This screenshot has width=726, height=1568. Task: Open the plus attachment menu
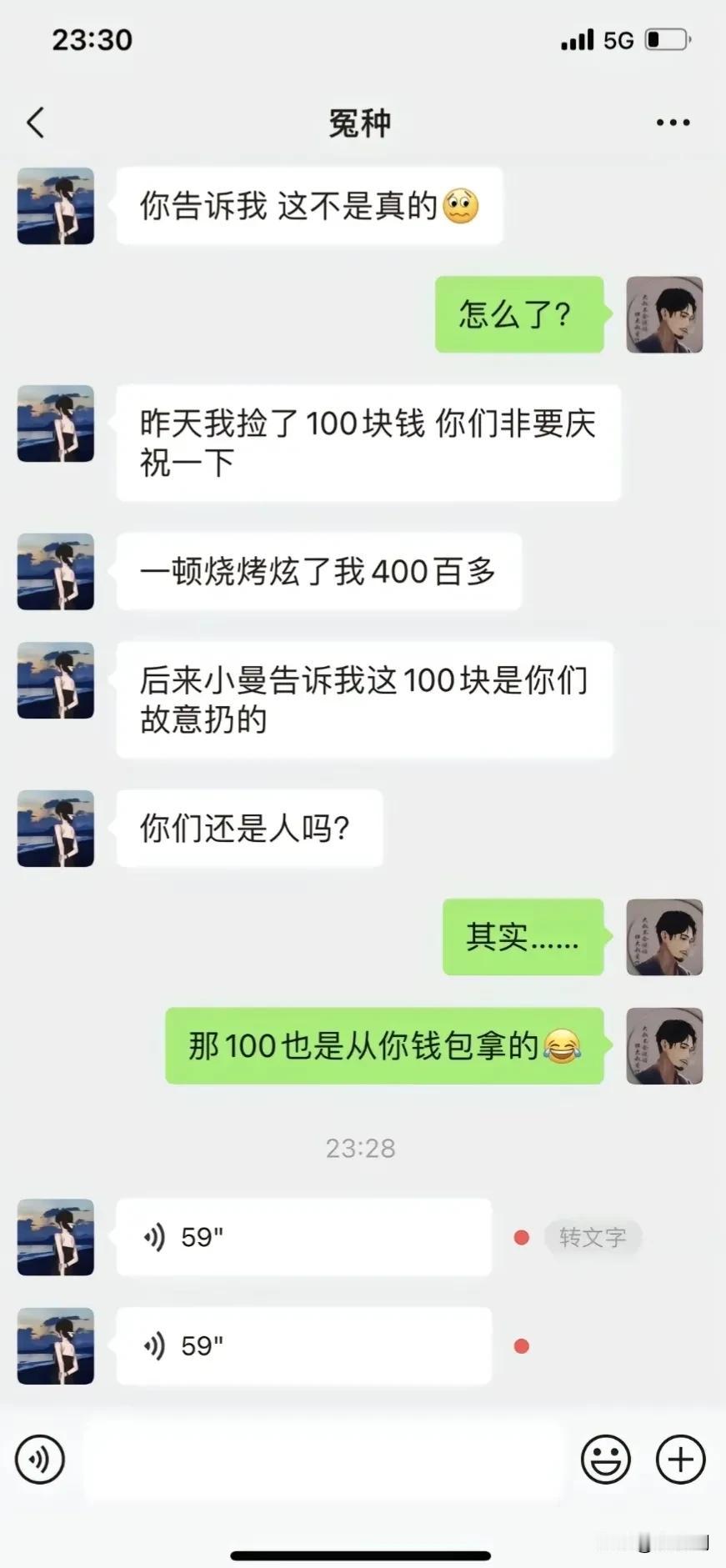[x=680, y=1460]
